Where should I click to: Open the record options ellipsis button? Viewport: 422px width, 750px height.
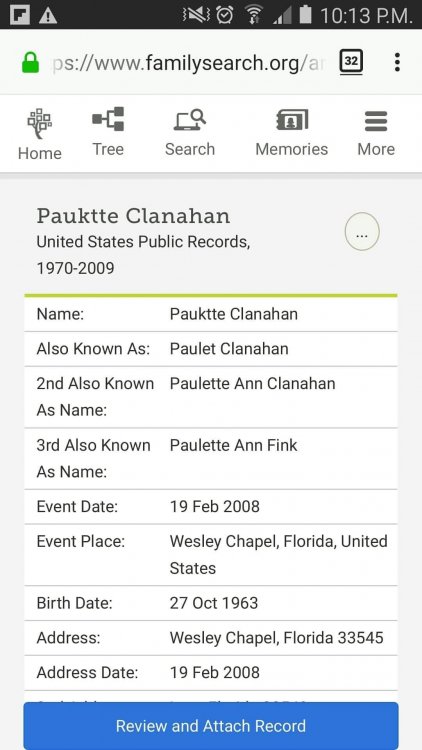click(362, 232)
